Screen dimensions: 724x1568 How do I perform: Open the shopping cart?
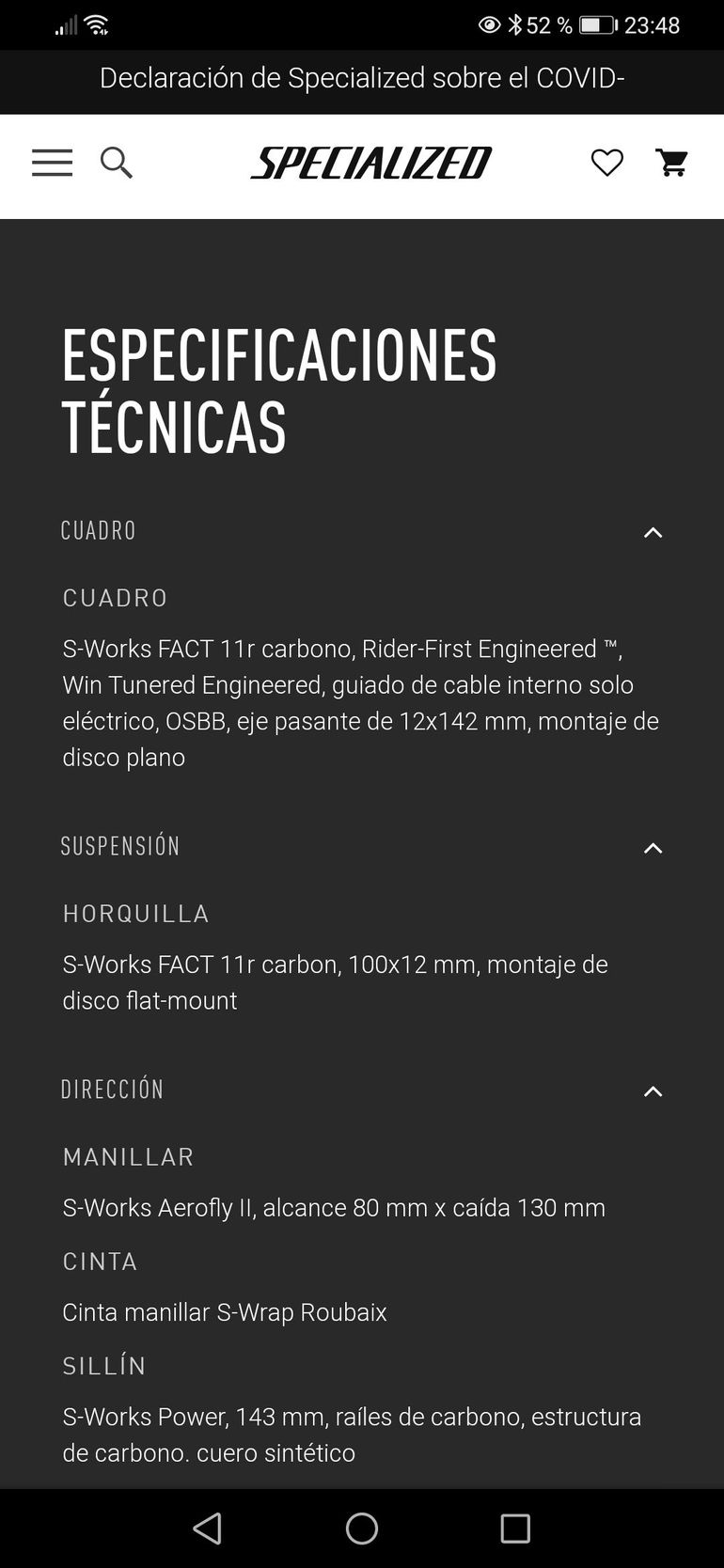(671, 163)
